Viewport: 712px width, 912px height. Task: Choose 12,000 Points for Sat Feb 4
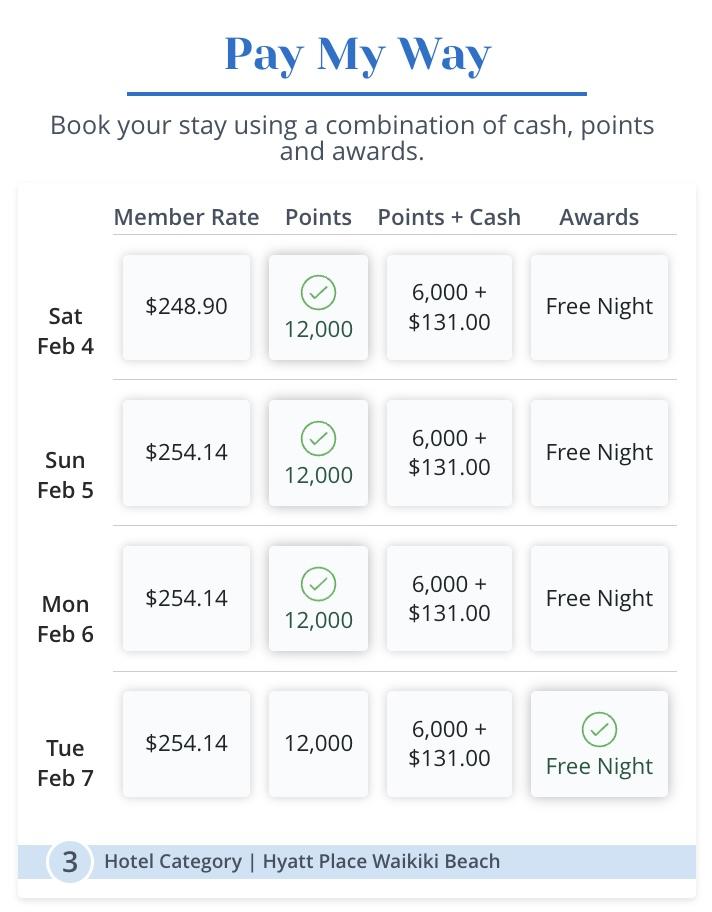click(318, 308)
